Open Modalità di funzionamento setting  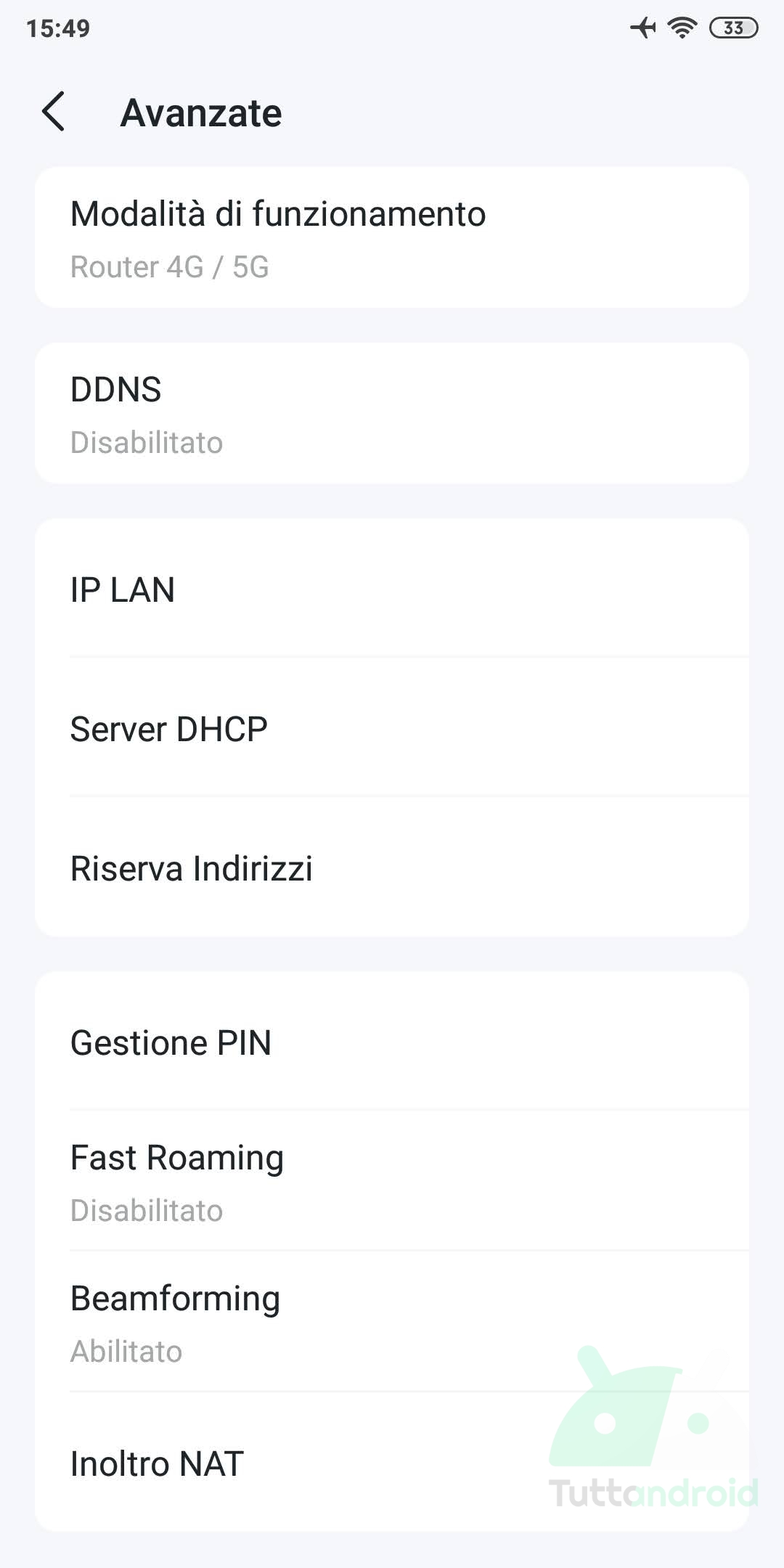(x=392, y=237)
